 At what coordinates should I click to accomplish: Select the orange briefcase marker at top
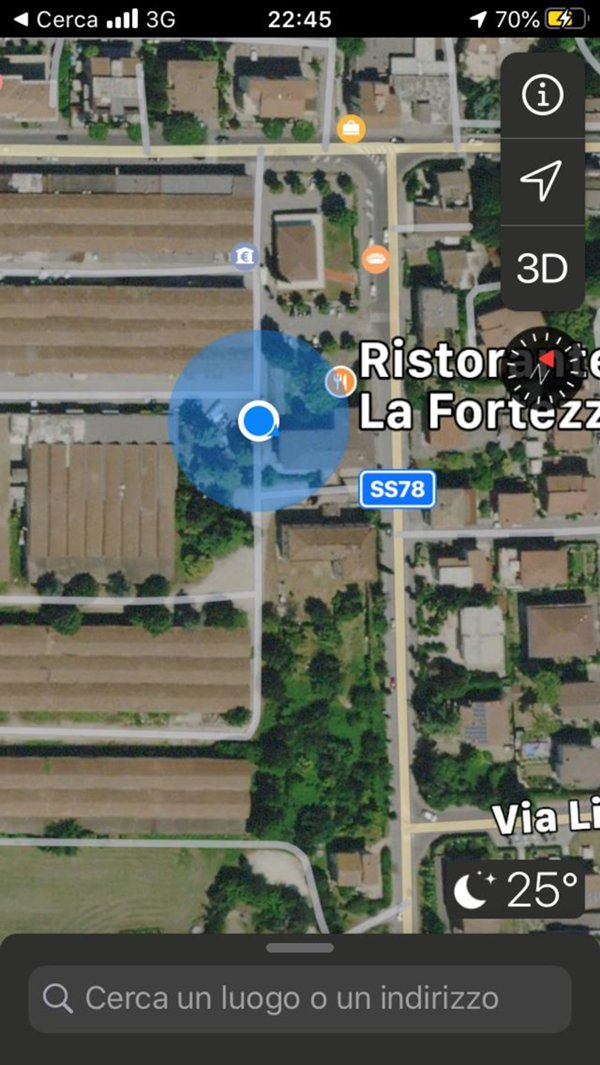coord(351,128)
